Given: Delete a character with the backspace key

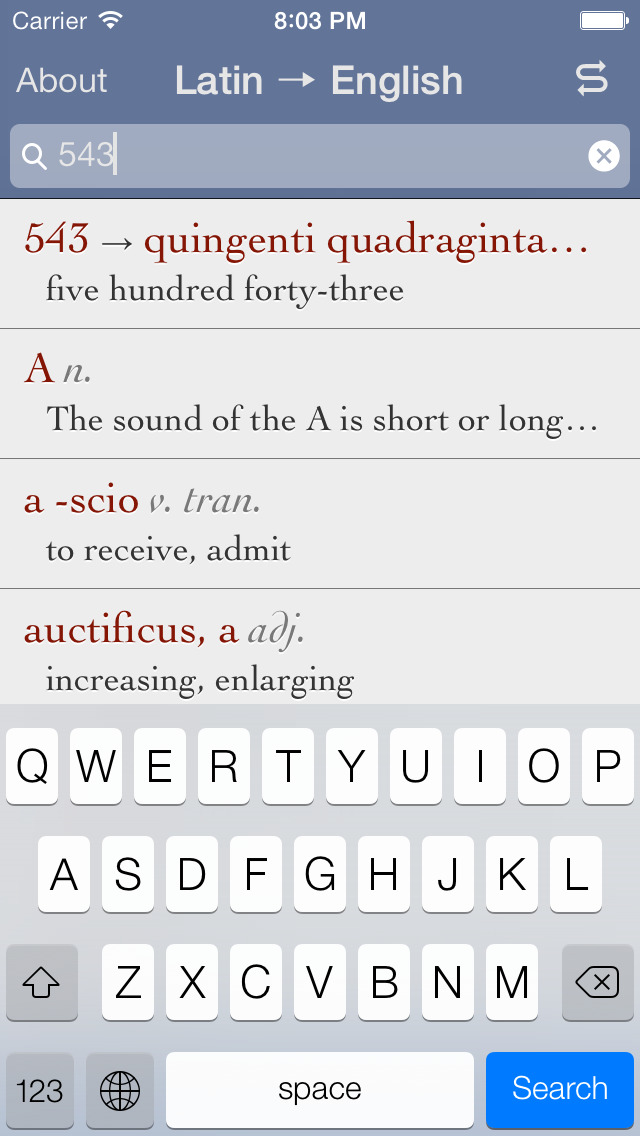Looking at the screenshot, I should 597,982.
